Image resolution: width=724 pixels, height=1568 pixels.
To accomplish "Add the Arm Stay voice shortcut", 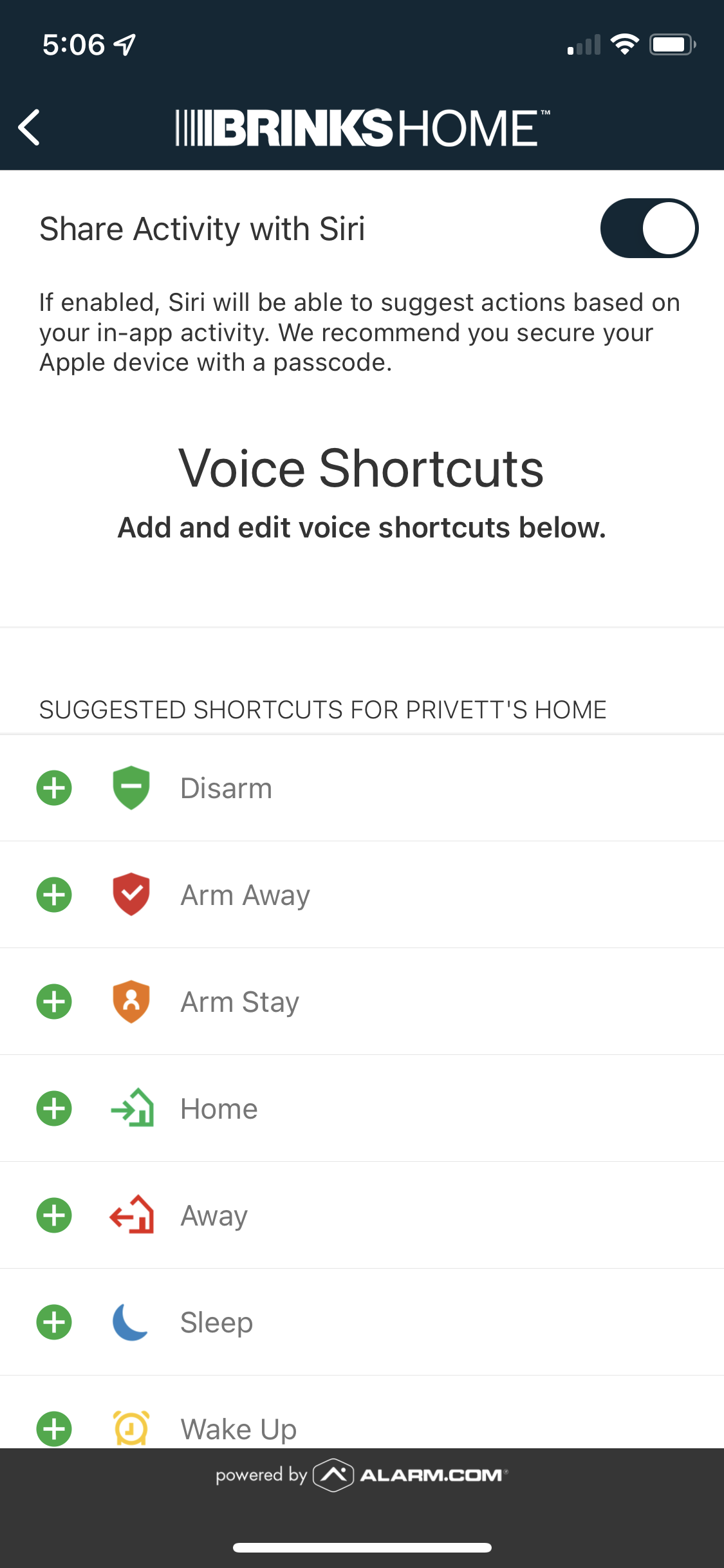I will [x=54, y=1002].
